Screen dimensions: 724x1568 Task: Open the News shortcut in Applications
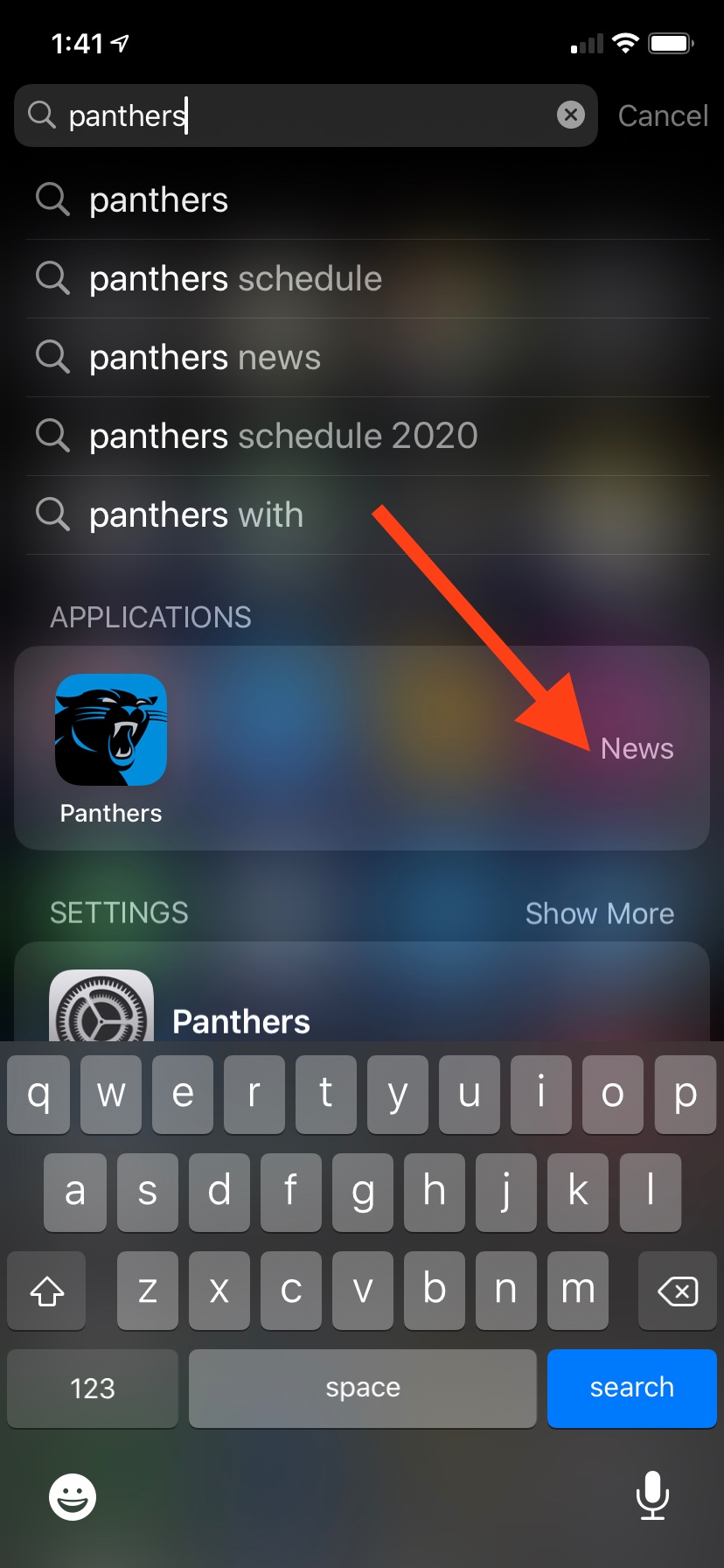coord(637,748)
